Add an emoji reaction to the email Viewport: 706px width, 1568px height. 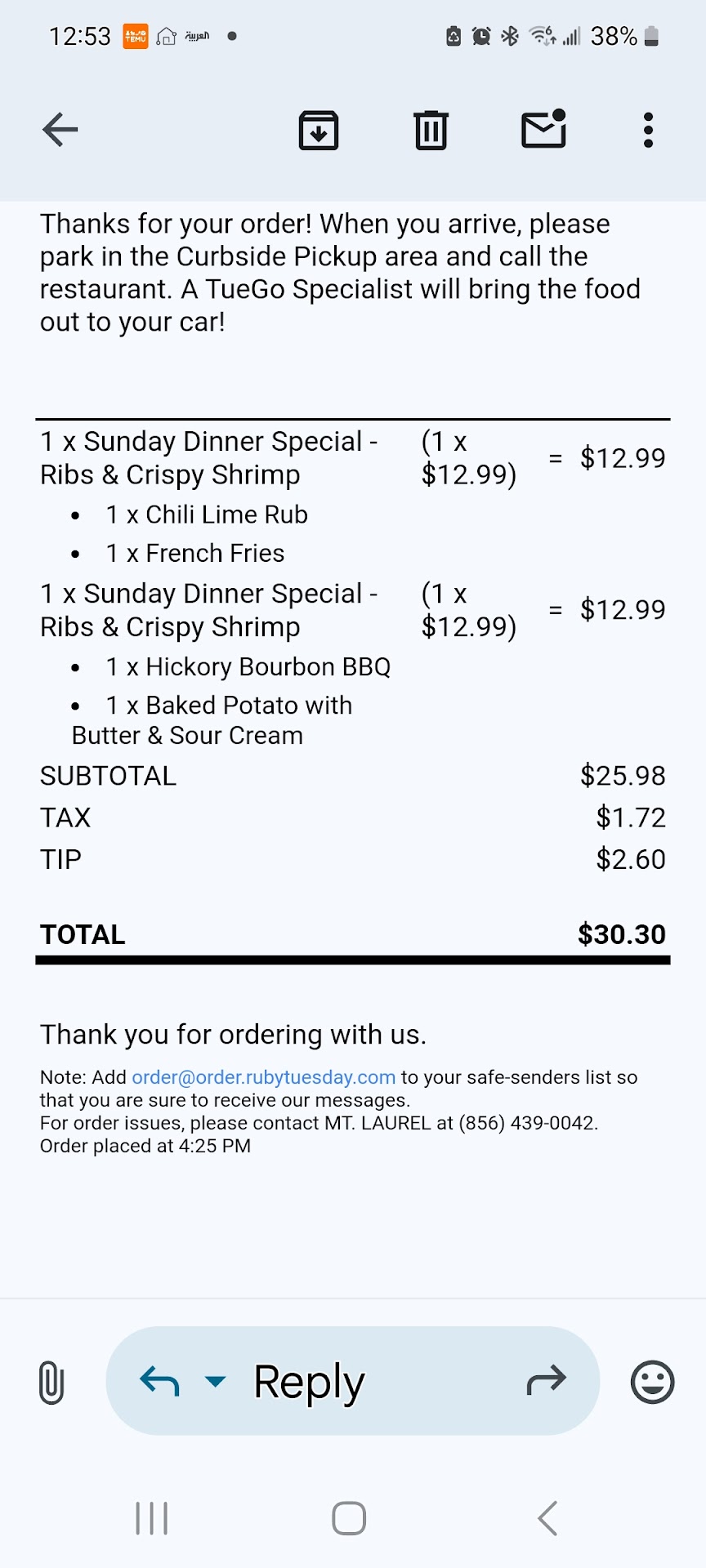pyautogui.click(x=652, y=1382)
